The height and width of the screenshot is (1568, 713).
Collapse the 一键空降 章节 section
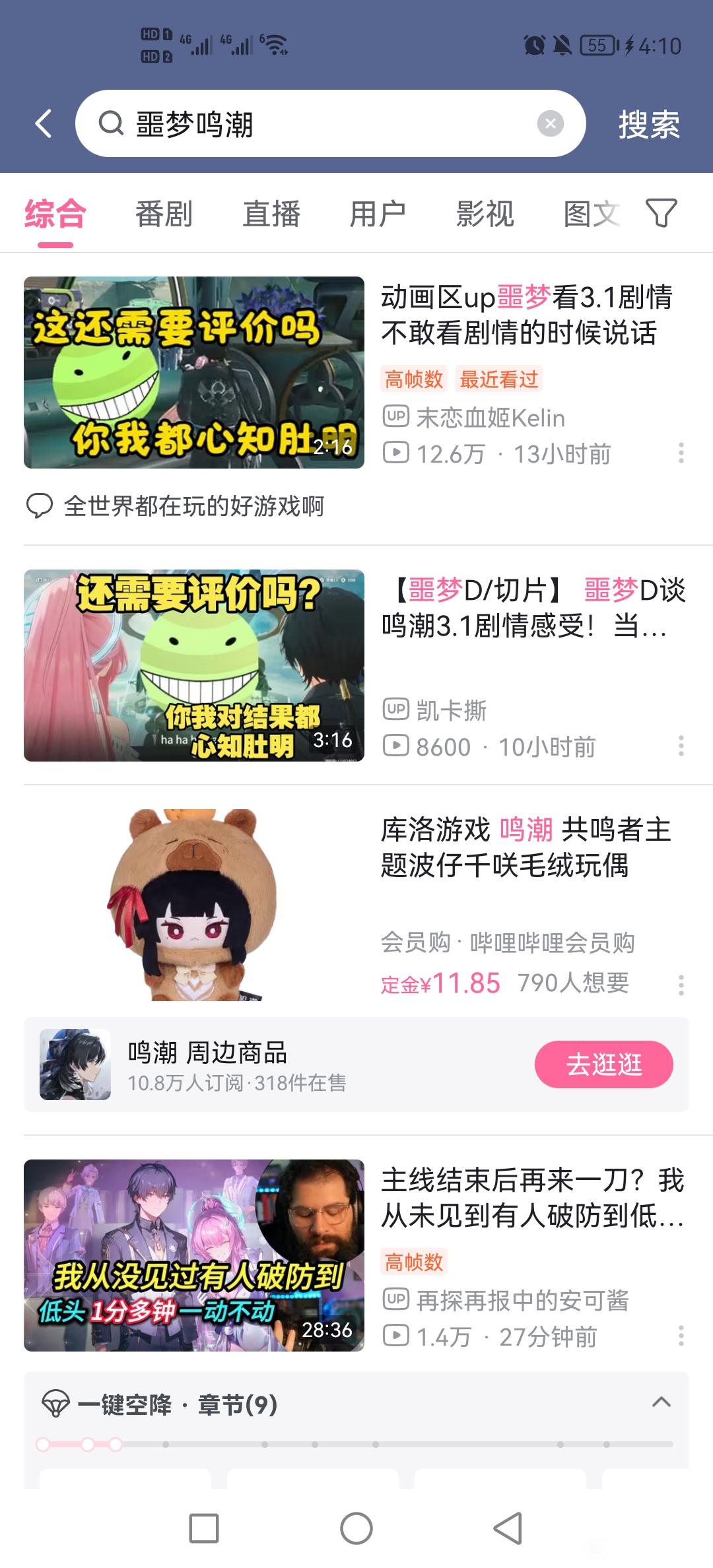pyautogui.click(x=661, y=1403)
